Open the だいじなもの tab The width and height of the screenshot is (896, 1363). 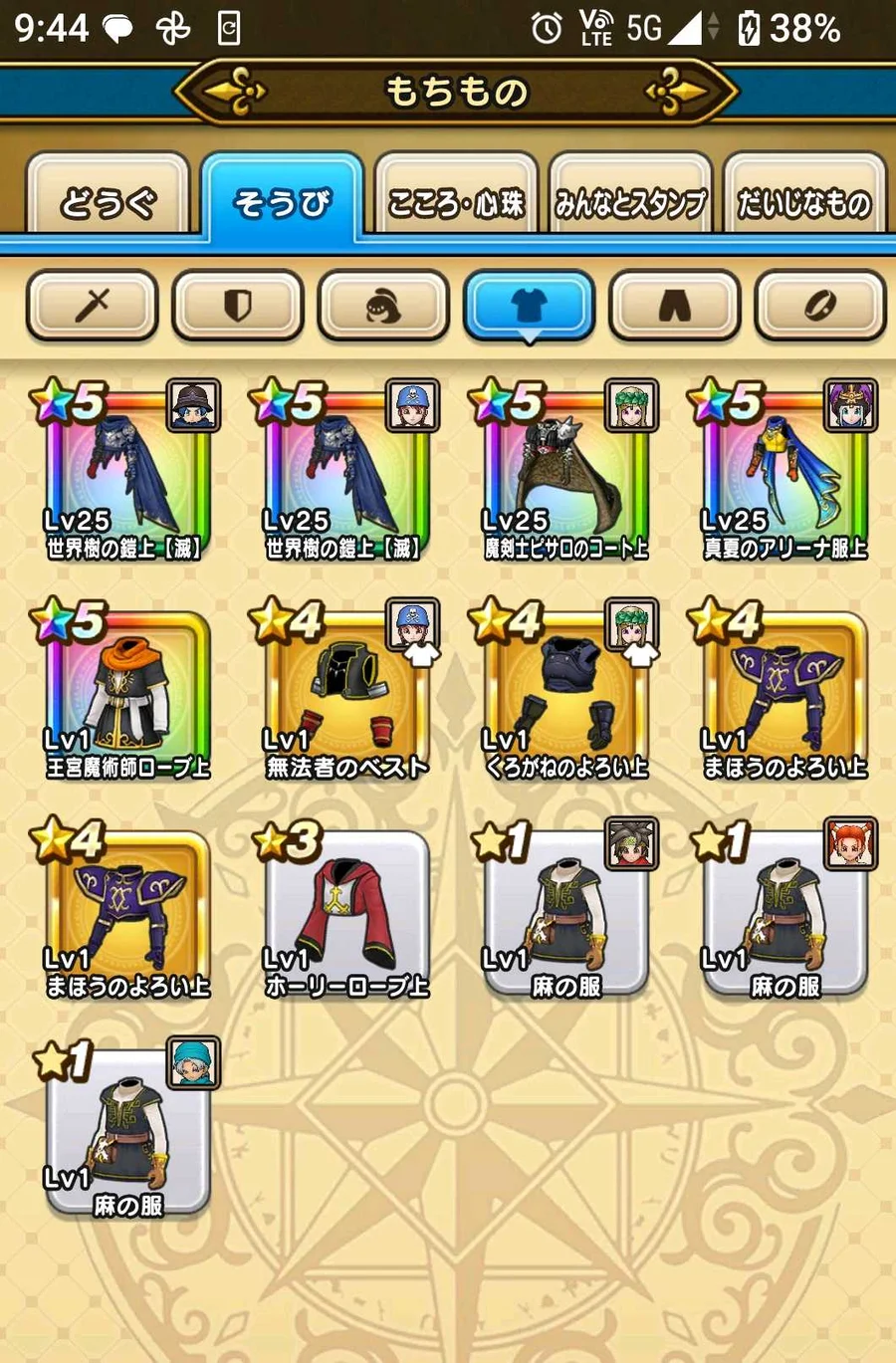tap(804, 197)
